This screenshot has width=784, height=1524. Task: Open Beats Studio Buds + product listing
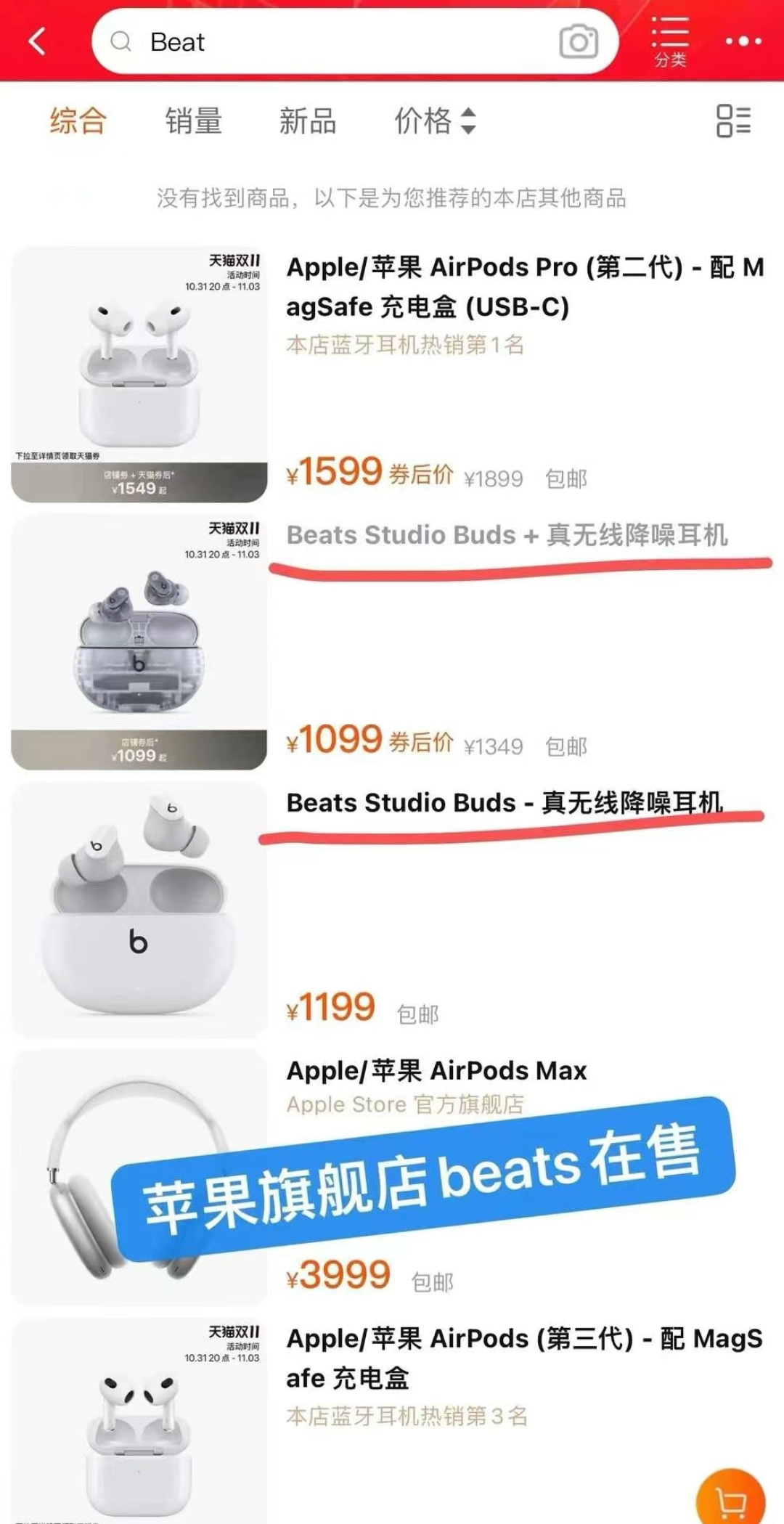[507, 535]
